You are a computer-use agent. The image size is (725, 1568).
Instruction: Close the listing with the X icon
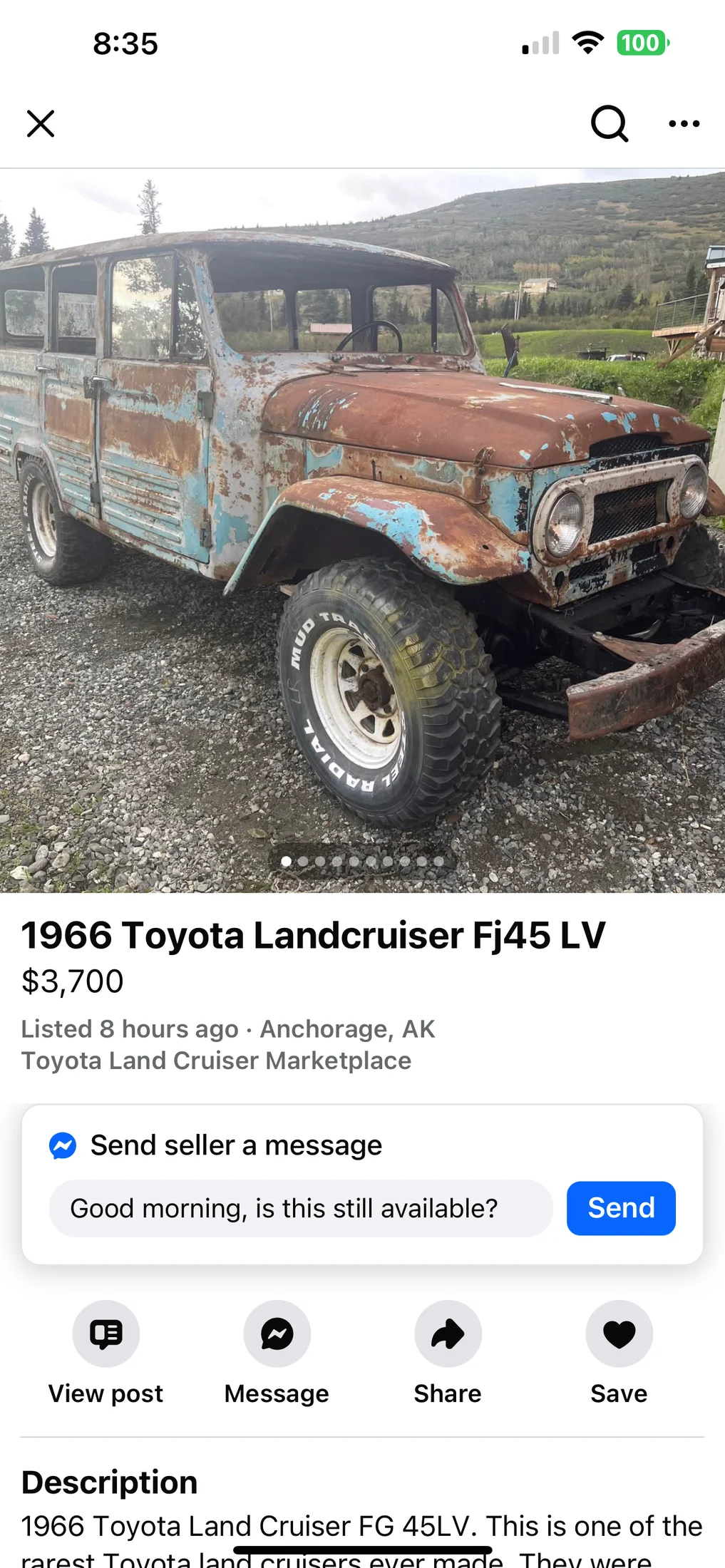point(41,123)
